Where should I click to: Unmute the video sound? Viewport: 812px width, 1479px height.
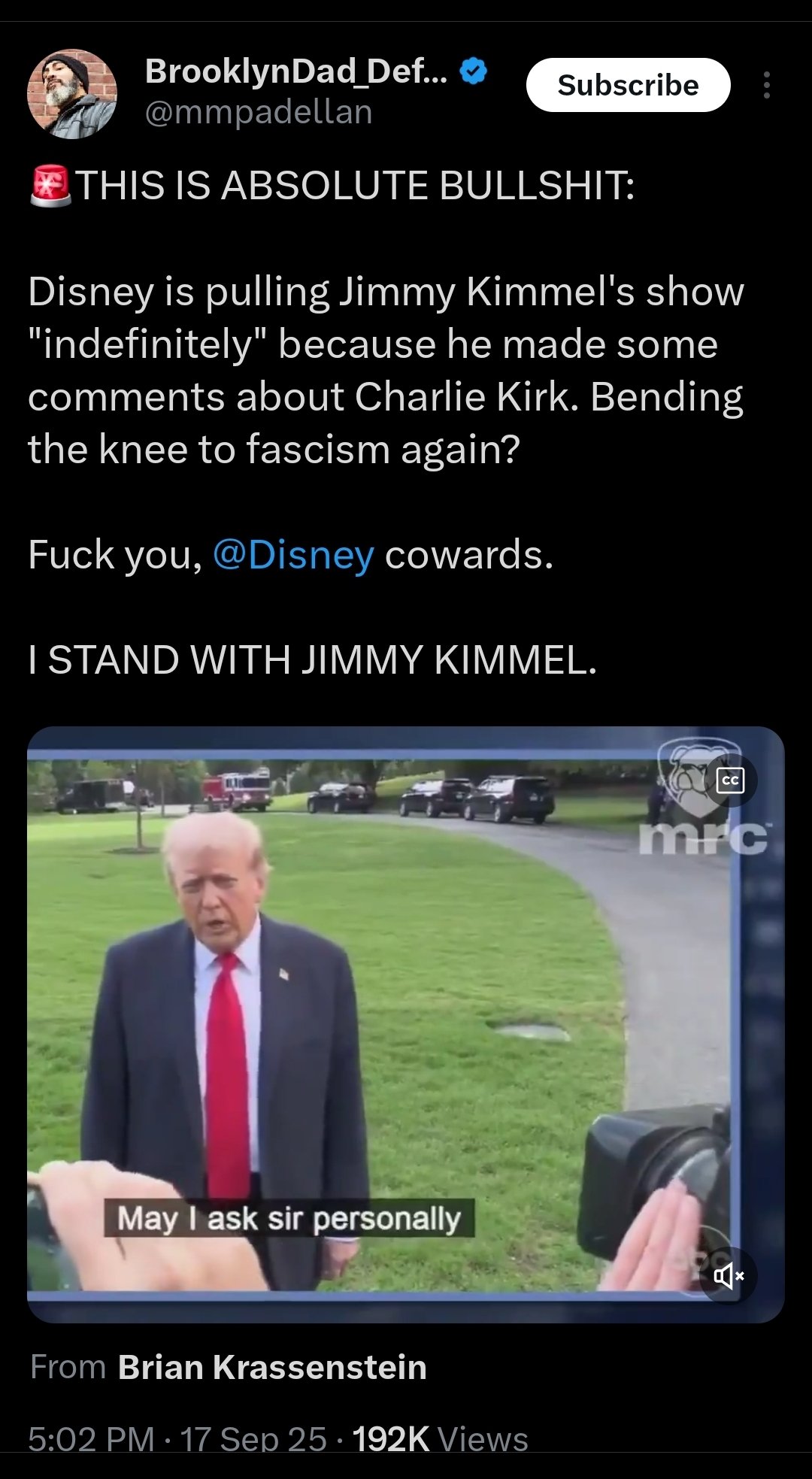[728, 1275]
